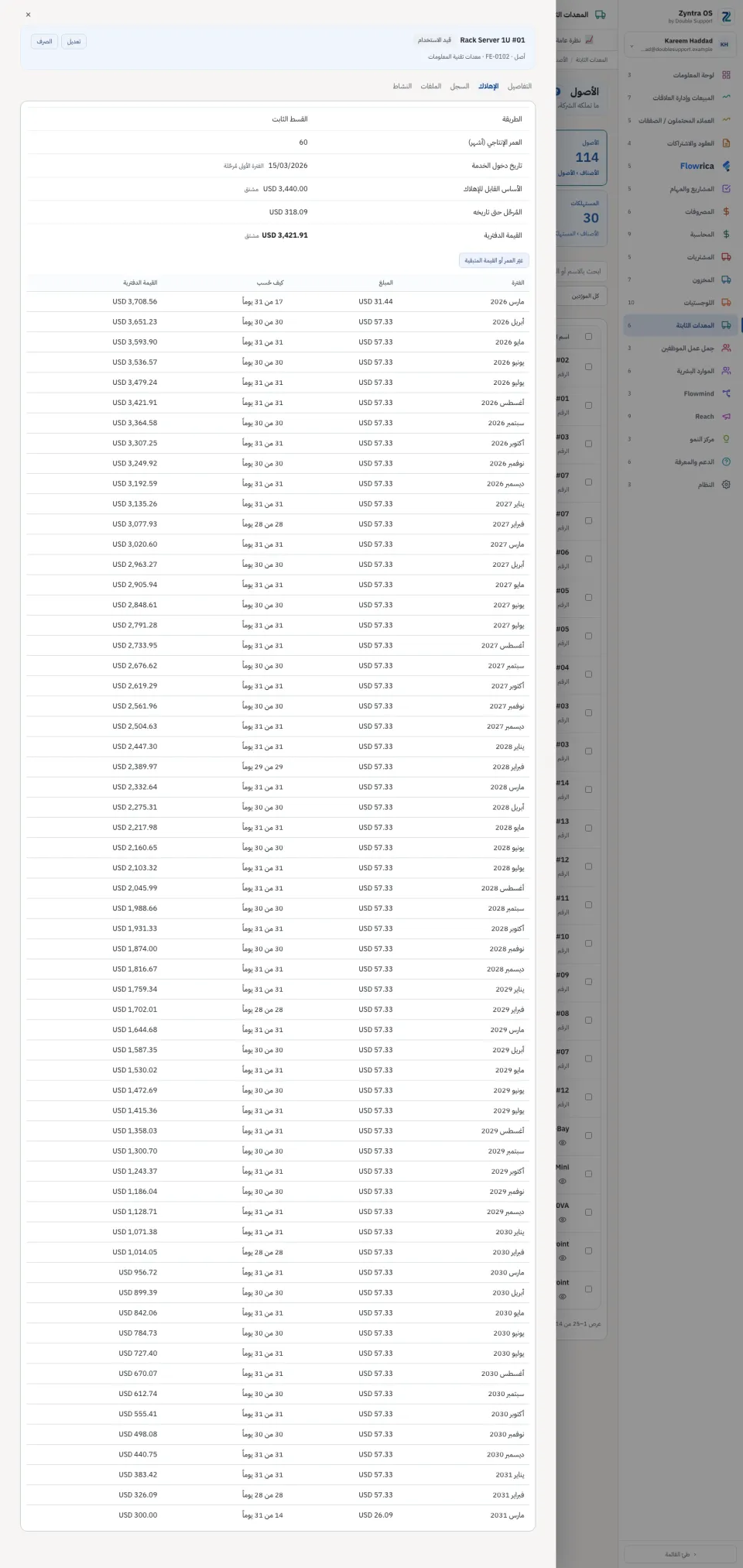The image size is (743, 1568).
Task: Close the Rack Server asset panel
Action: (x=29, y=15)
